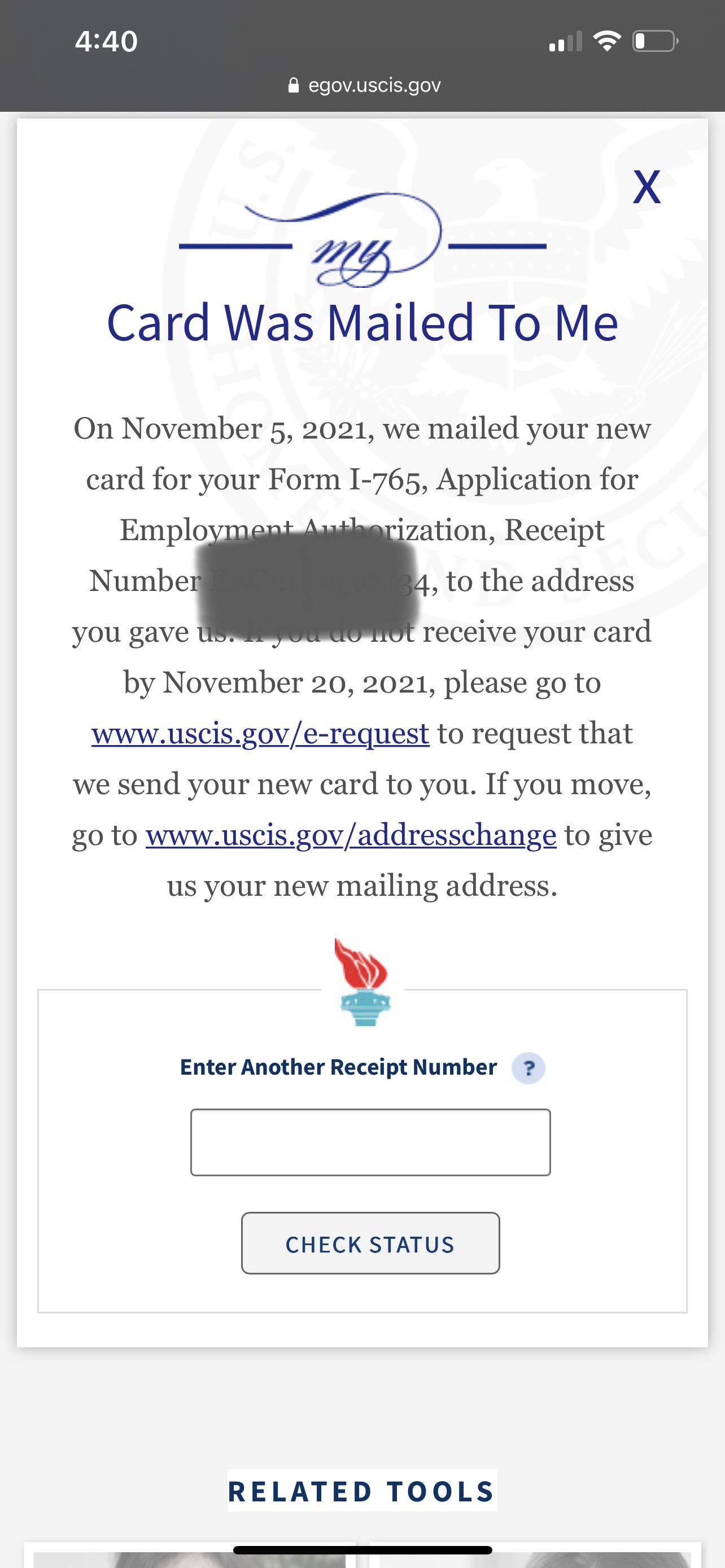Open the www.uscis.gov/e-request link
725x1568 pixels.
point(260,733)
